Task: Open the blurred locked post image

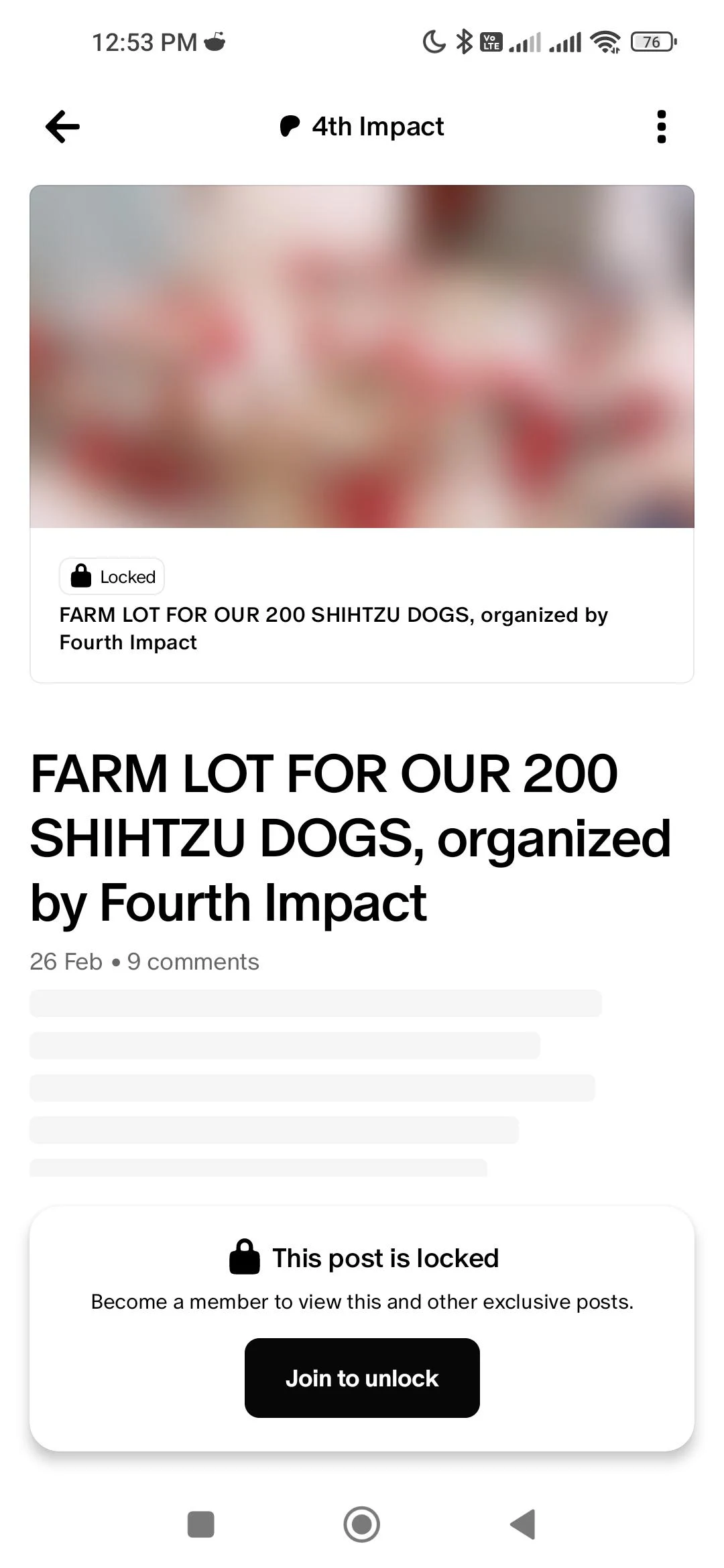Action: pyautogui.click(x=362, y=356)
